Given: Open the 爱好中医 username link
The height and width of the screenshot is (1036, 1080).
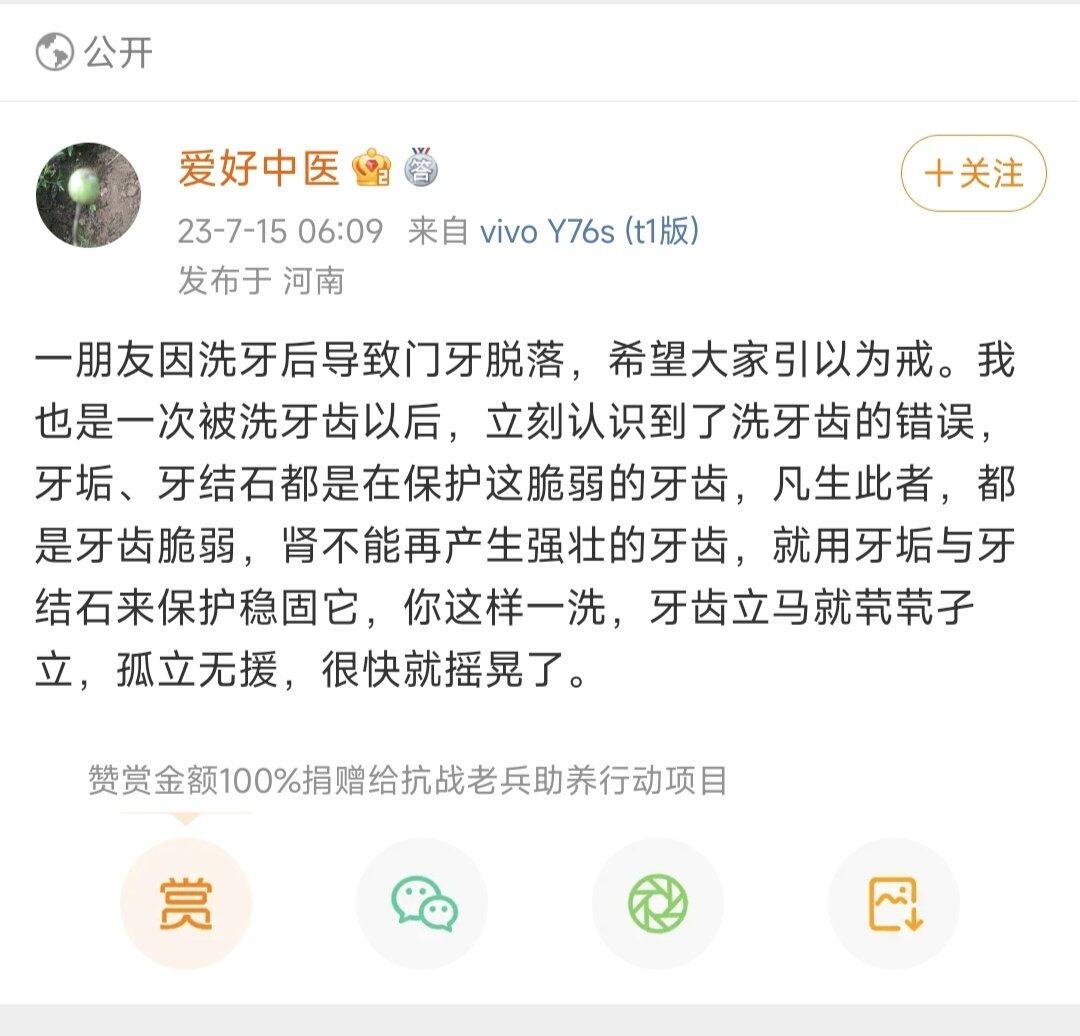Looking at the screenshot, I should [260, 168].
